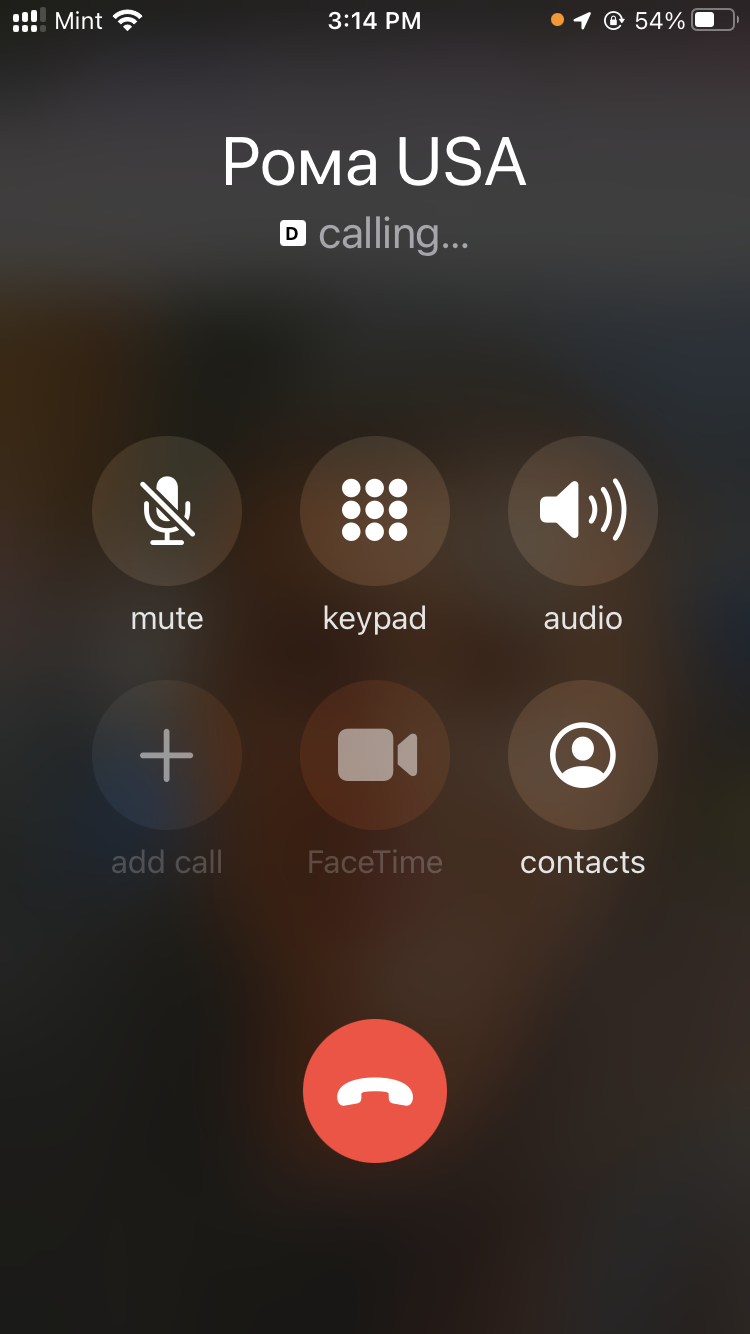Mute the microphone on this call

(x=167, y=511)
